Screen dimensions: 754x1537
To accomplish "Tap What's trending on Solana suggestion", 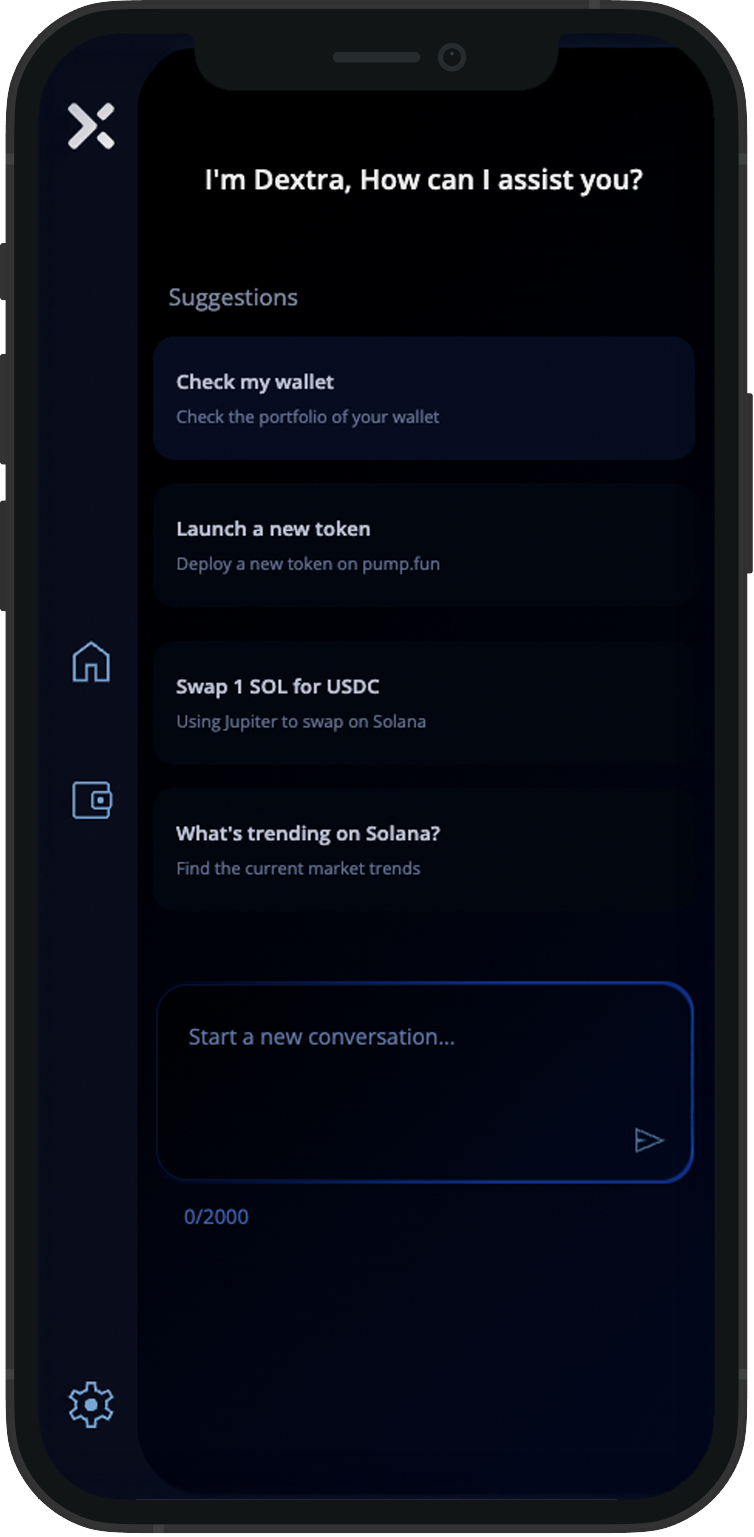I will [x=424, y=850].
